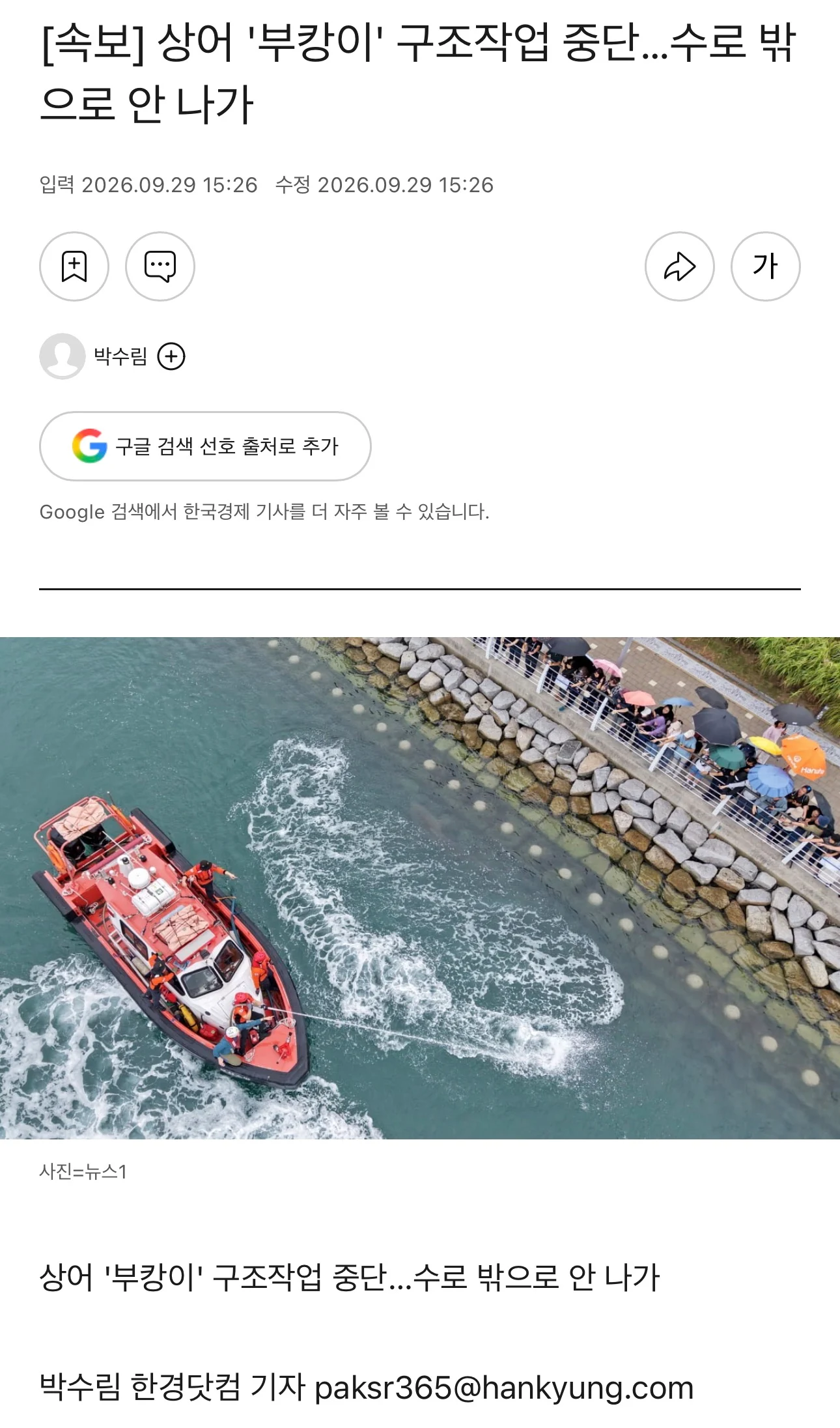Open the 가 font size setting
Screen dimensions: 840x1428
click(x=766, y=266)
